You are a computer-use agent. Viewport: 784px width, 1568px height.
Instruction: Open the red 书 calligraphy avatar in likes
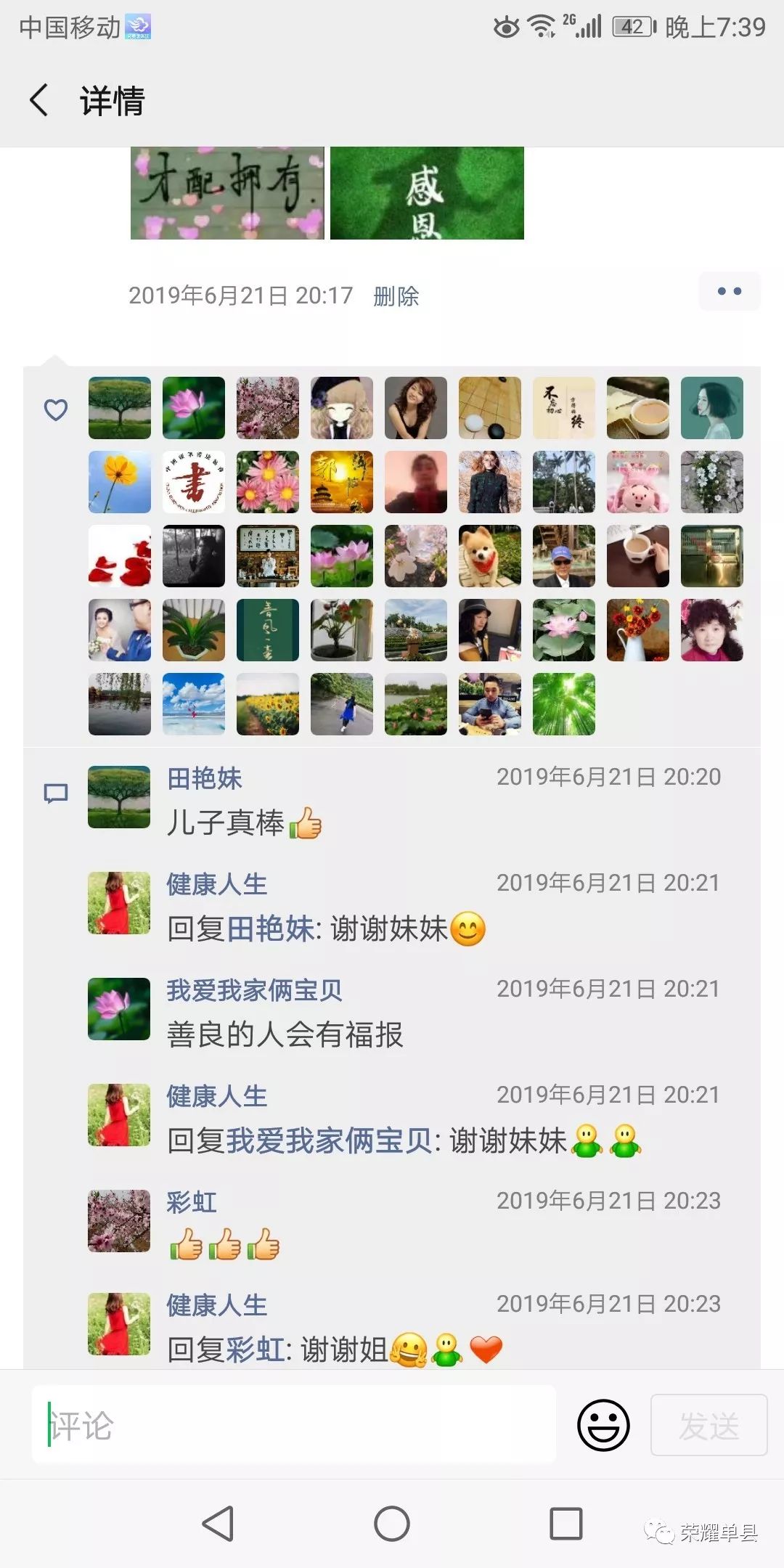[194, 482]
